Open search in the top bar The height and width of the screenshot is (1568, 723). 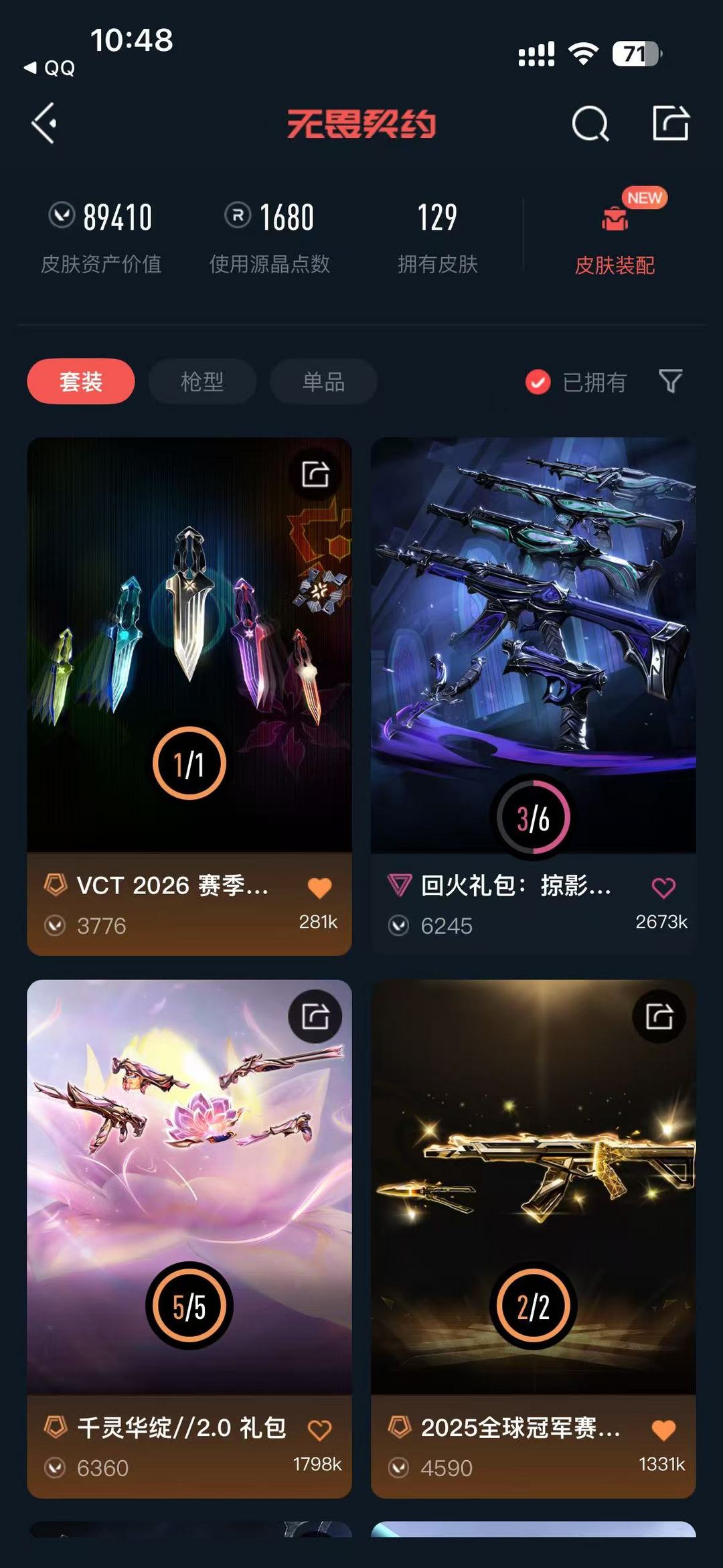pos(590,123)
